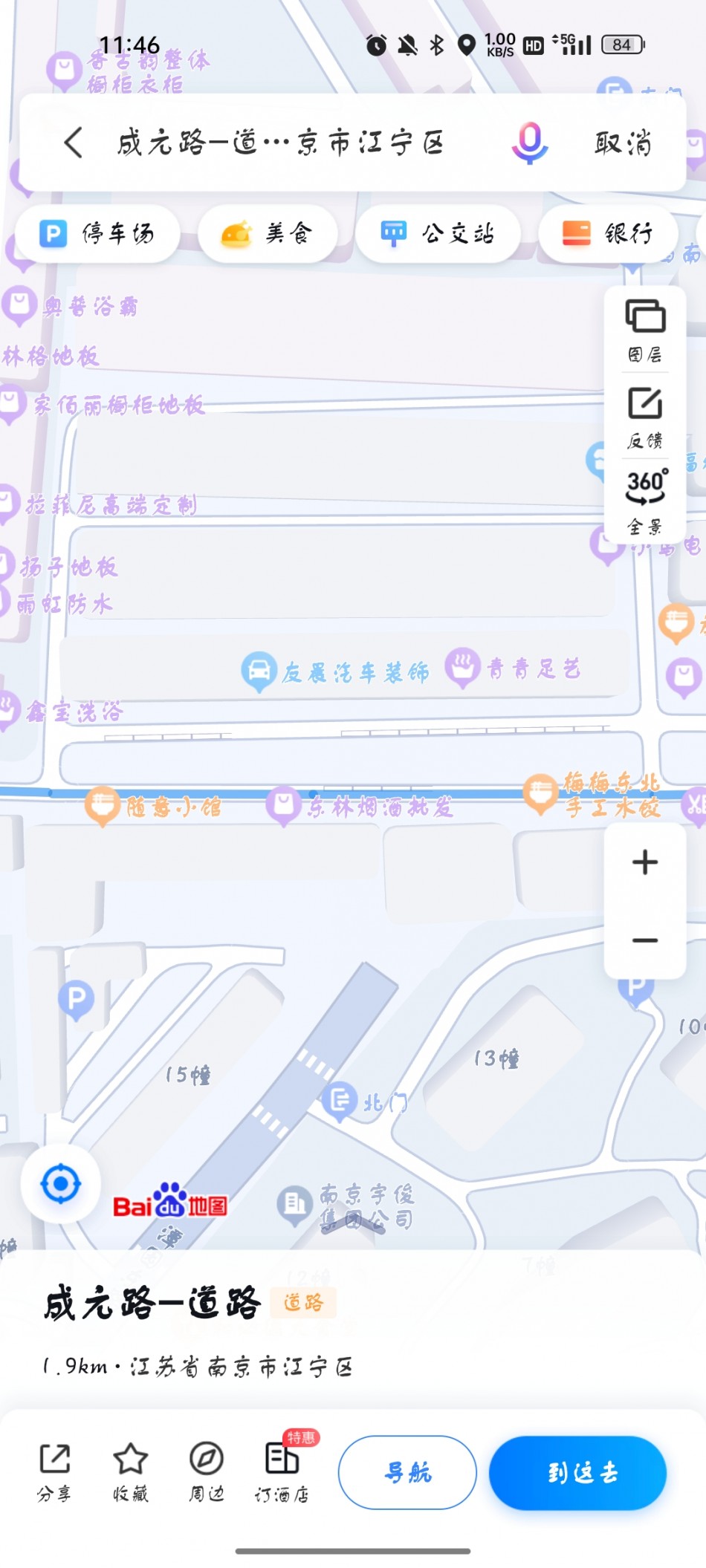The width and height of the screenshot is (706, 1568).
Task: Explore nearby places with 周边
Action: tap(207, 1472)
